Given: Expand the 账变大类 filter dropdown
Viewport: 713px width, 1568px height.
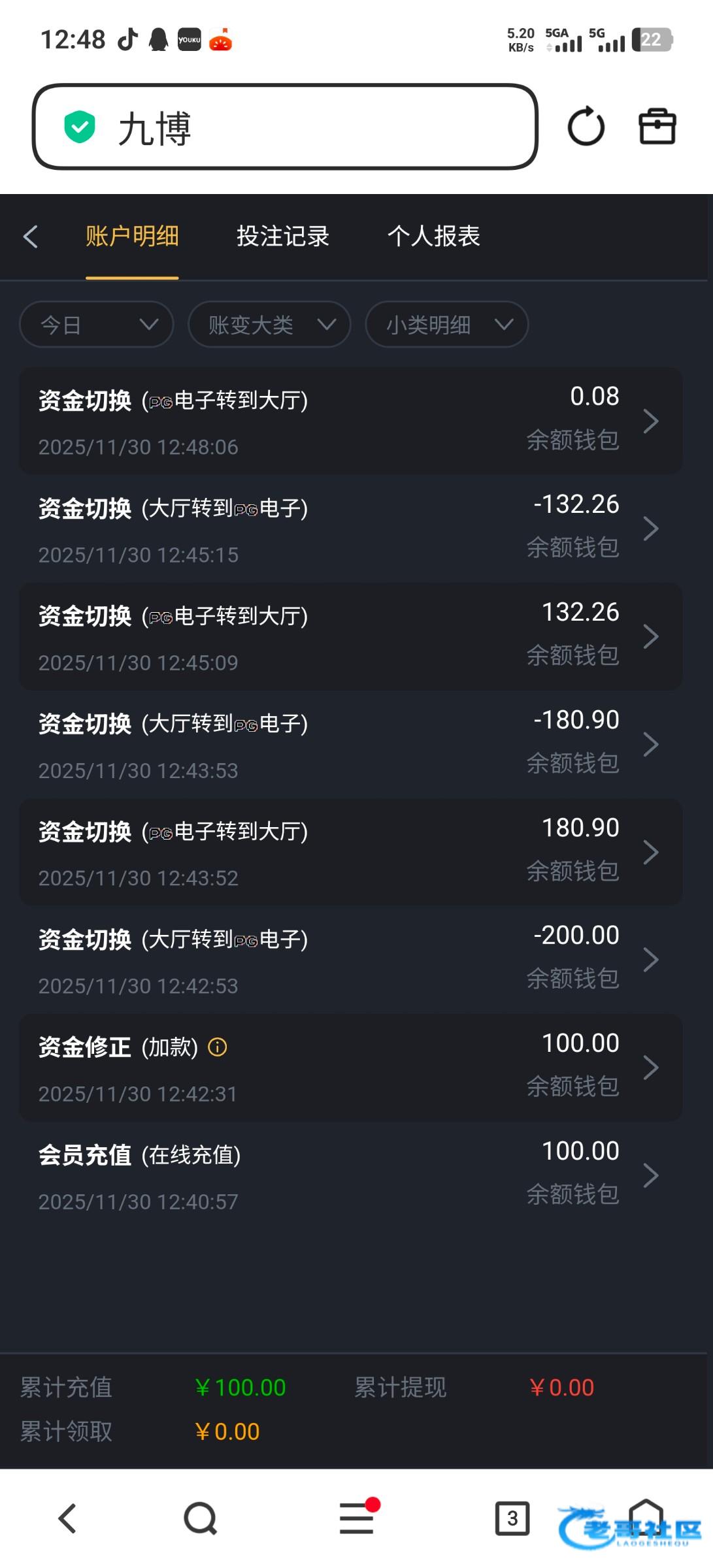Looking at the screenshot, I should [269, 324].
